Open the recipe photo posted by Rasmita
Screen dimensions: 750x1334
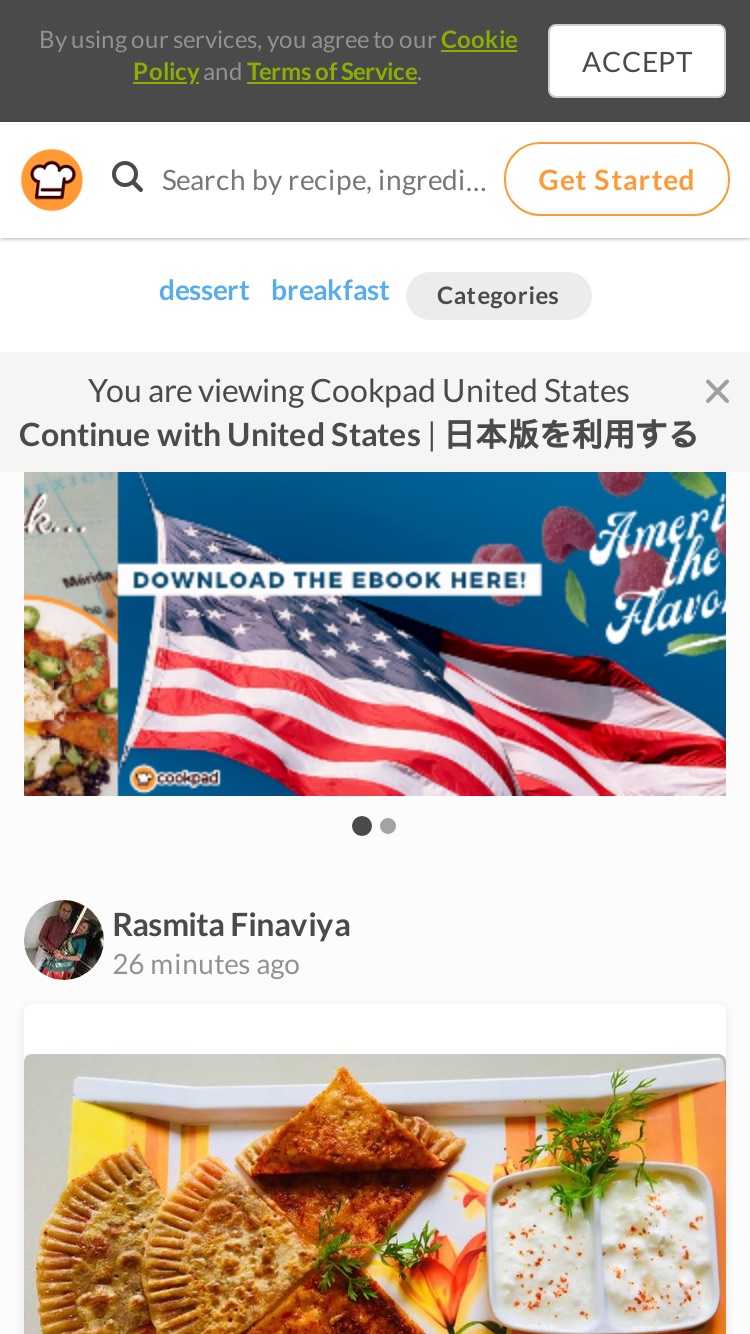pyautogui.click(x=375, y=1194)
